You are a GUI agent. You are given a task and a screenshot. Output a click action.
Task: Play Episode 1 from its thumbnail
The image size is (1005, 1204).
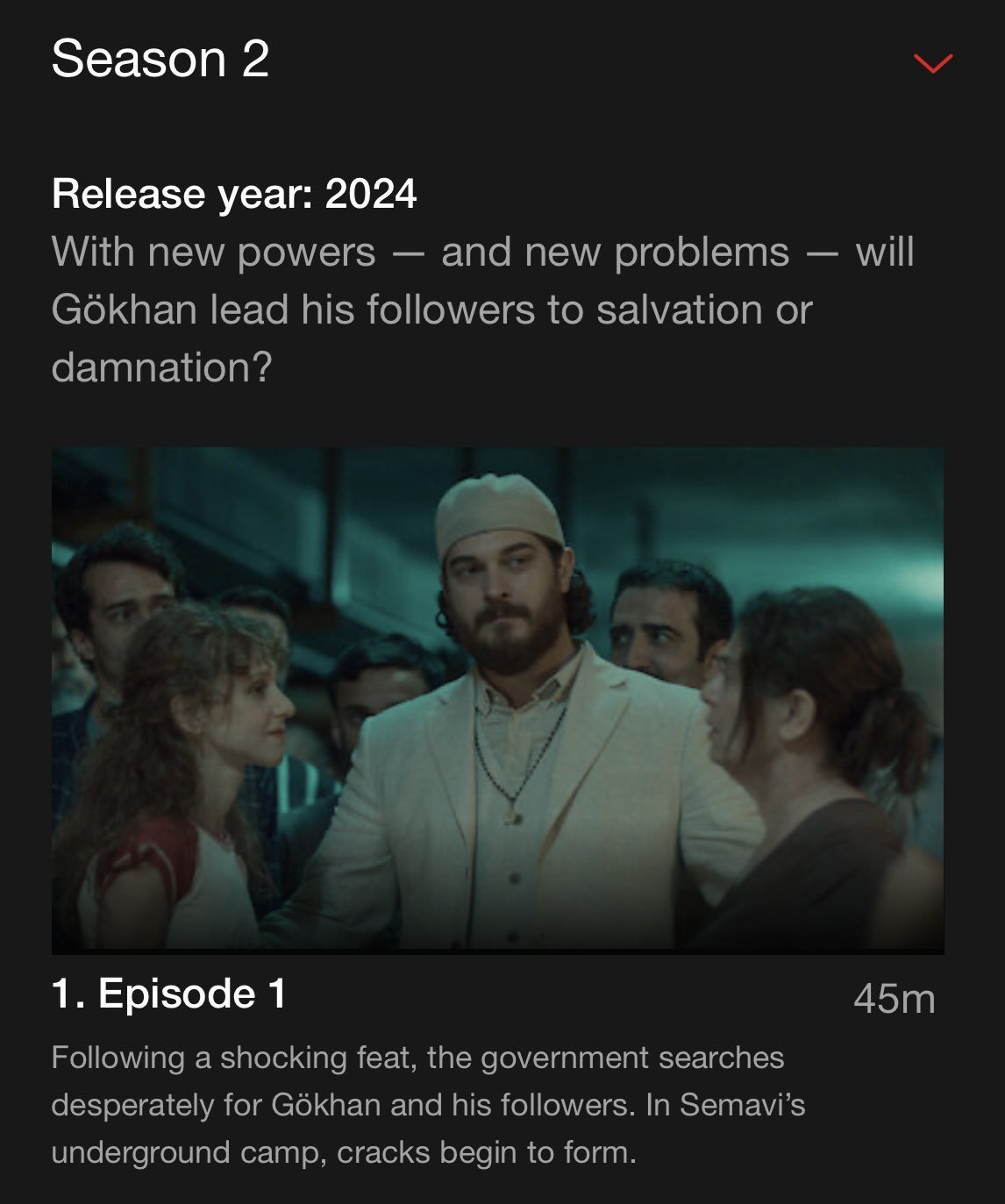pos(497,699)
